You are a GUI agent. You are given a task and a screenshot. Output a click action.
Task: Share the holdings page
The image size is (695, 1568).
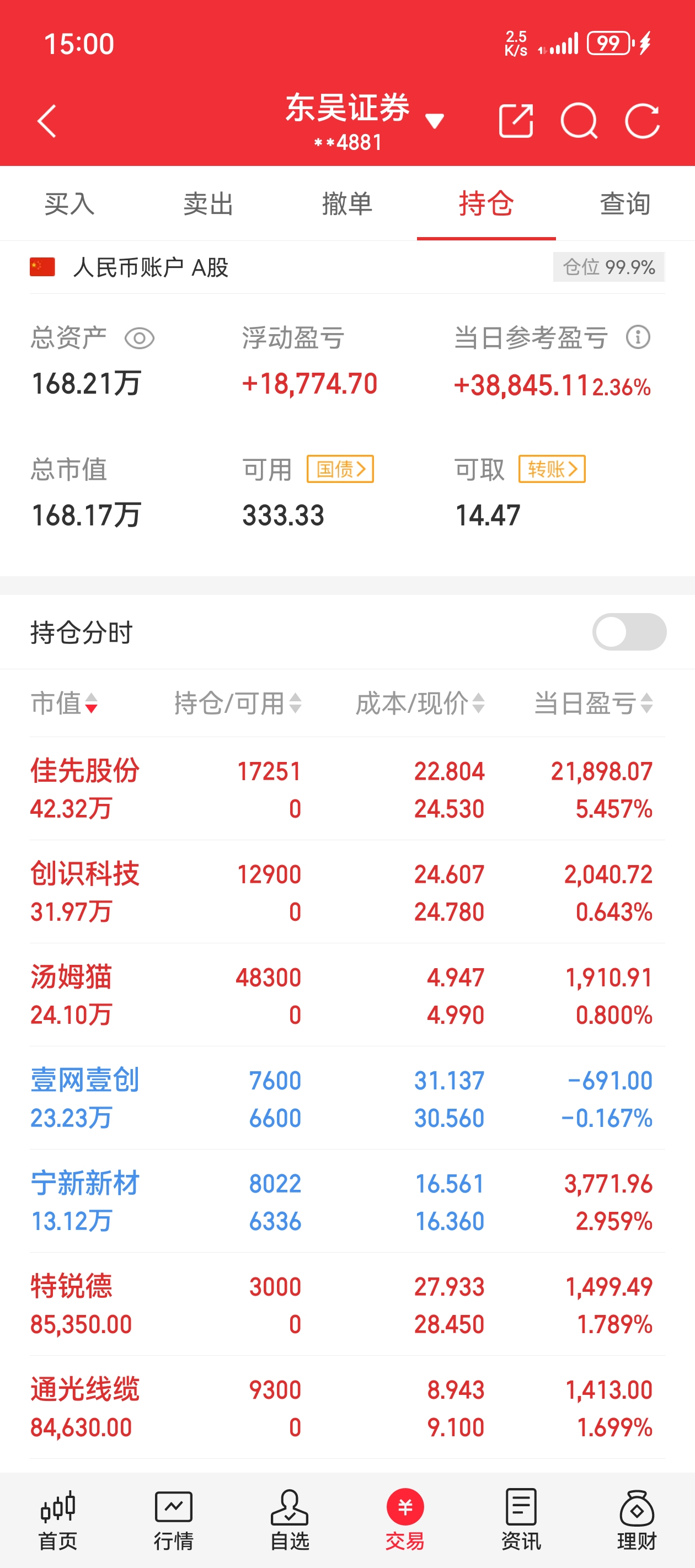click(515, 121)
